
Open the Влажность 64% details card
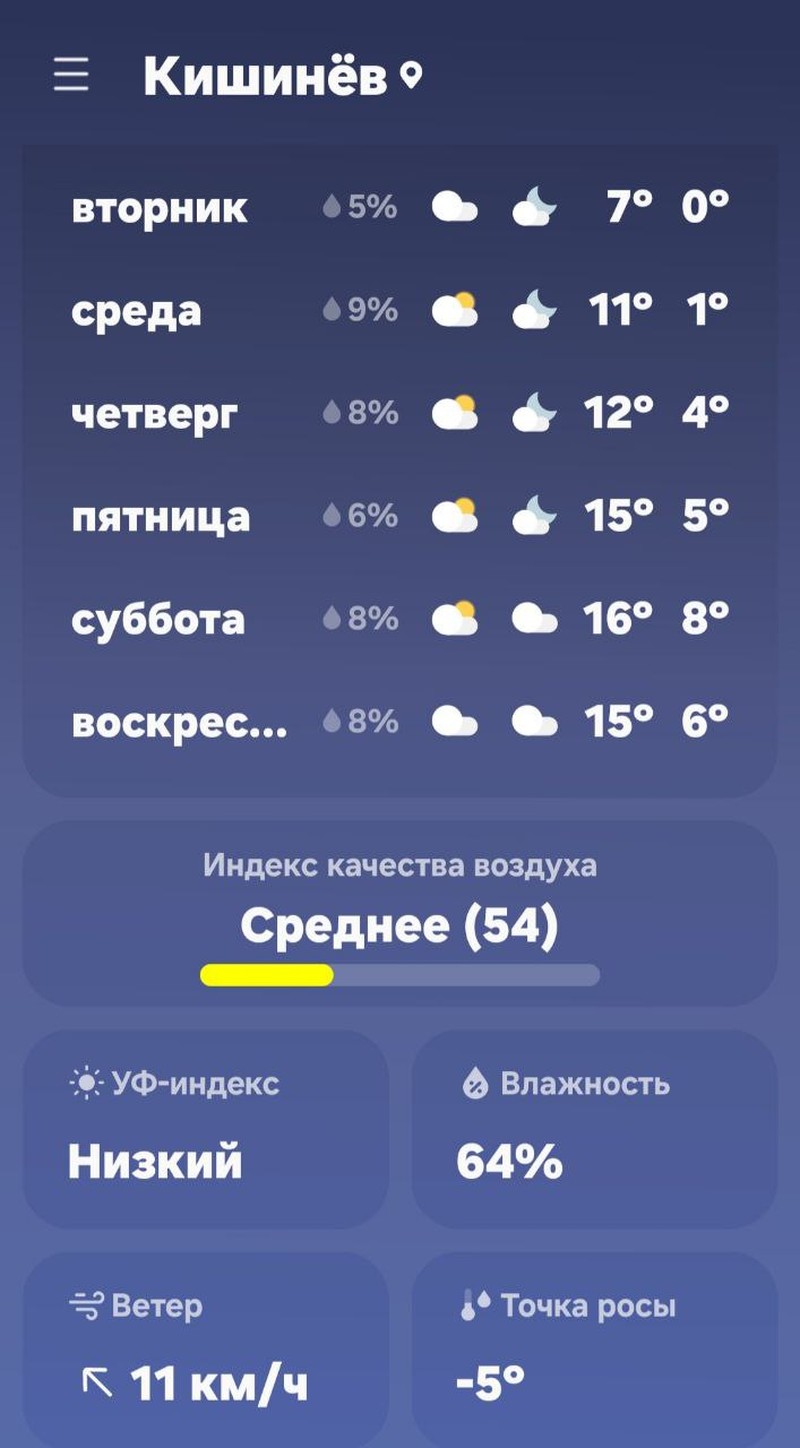pyautogui.click(x=594, y=1130)
